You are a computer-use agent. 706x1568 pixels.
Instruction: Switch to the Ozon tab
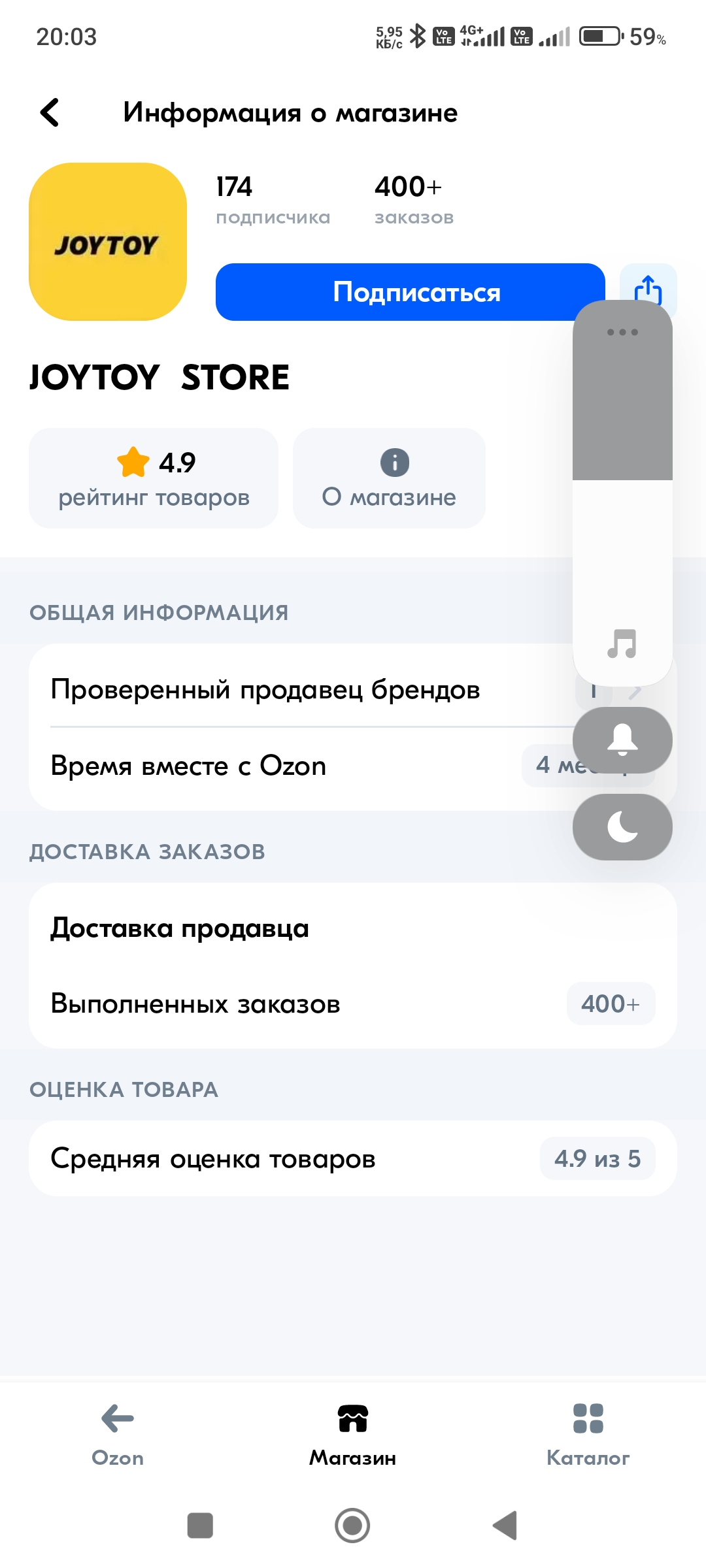pyautogui.click(x=118, y=1434)
